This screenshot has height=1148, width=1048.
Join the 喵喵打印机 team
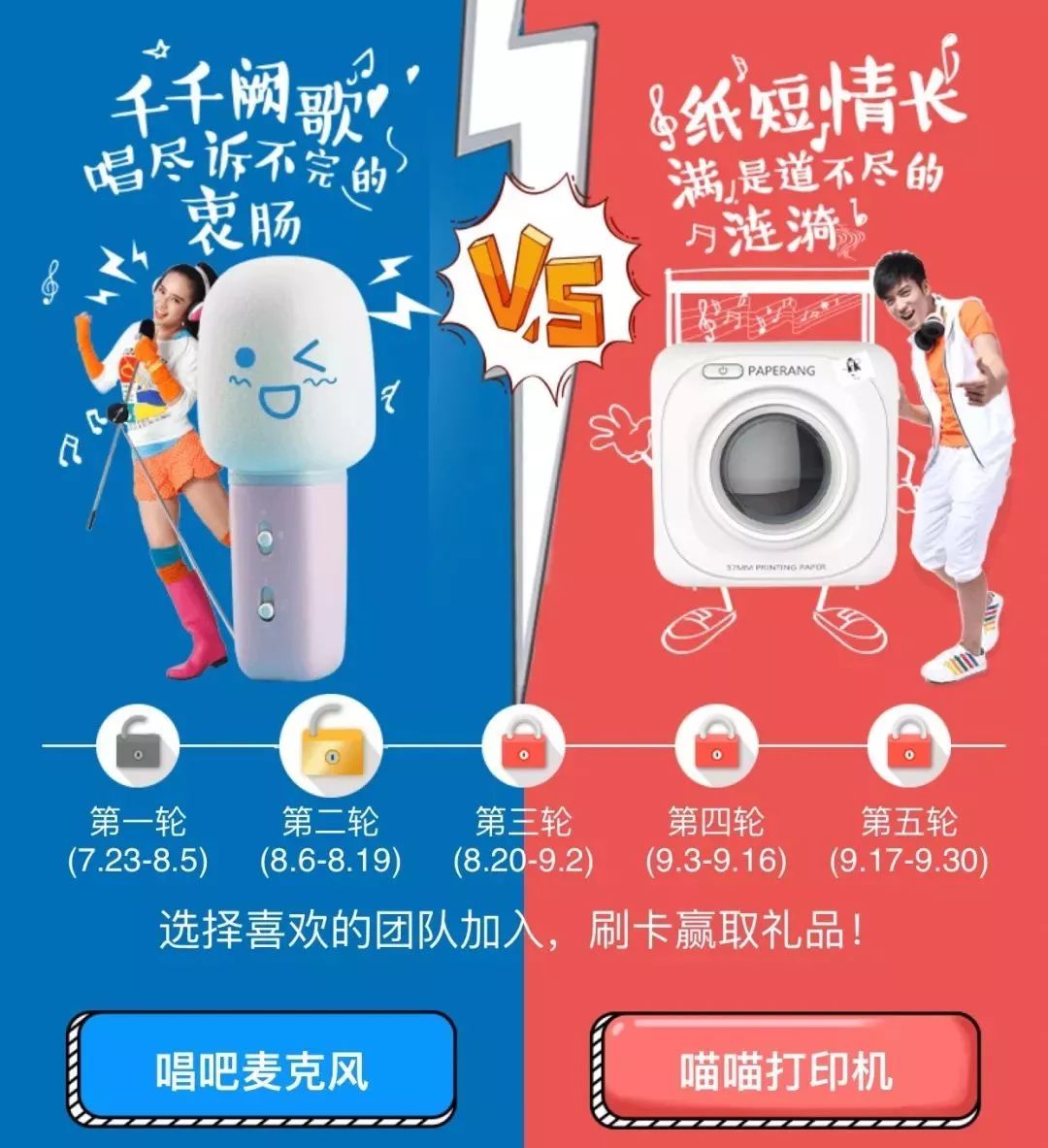pyautogui.click(x=785, y=1067)
